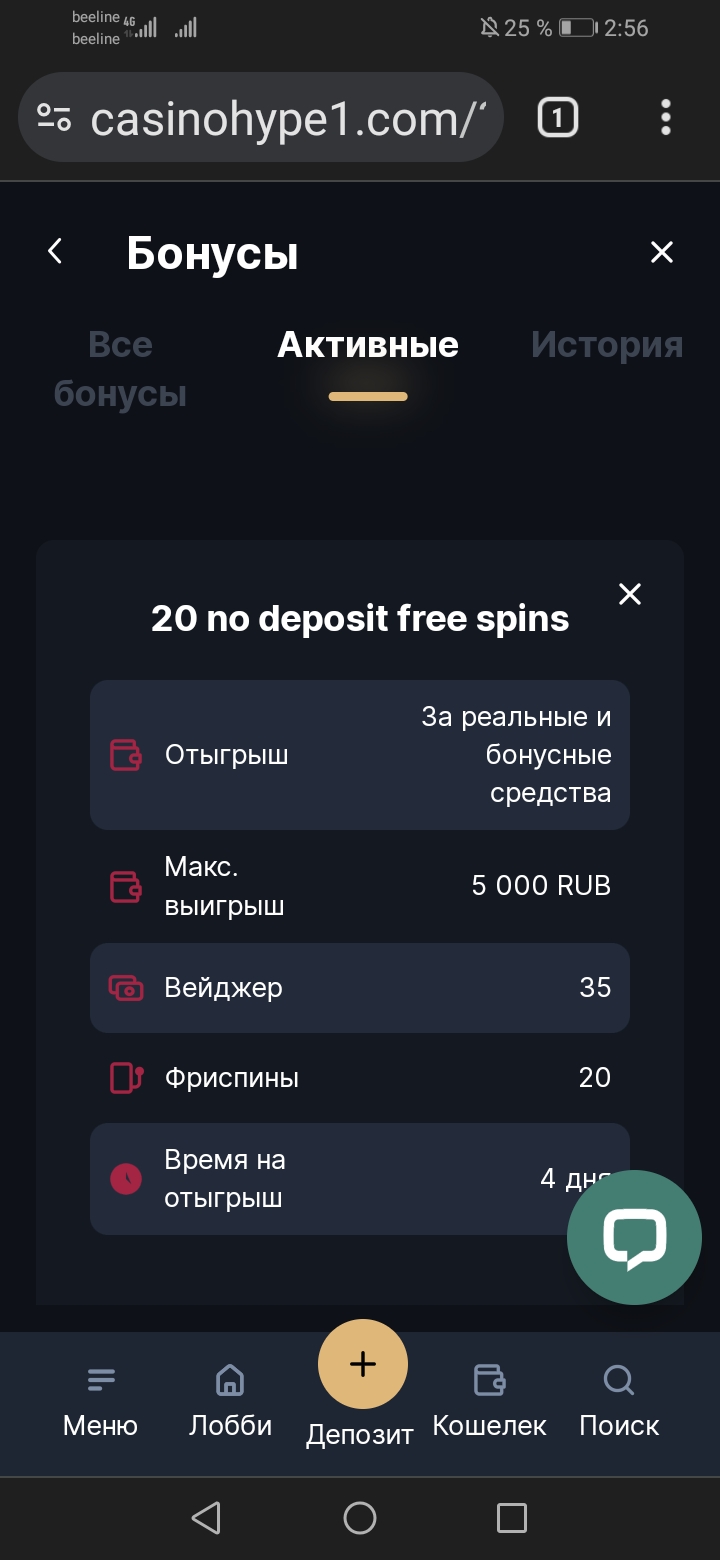Image resolution: width=720 pixels, height=1560 pixels.
Task: Close the Бонусы panel
Action: click(x=662, y=252)
